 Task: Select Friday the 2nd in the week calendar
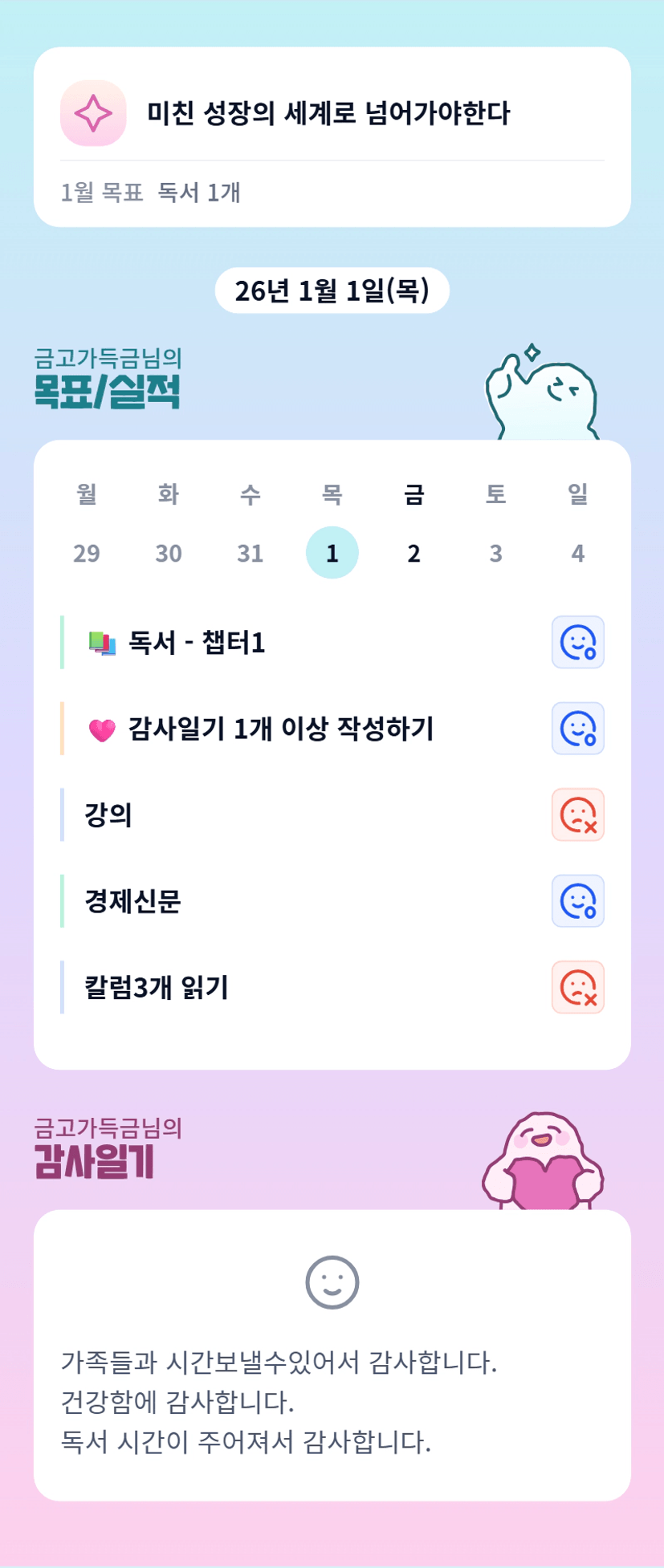(414, 552)
